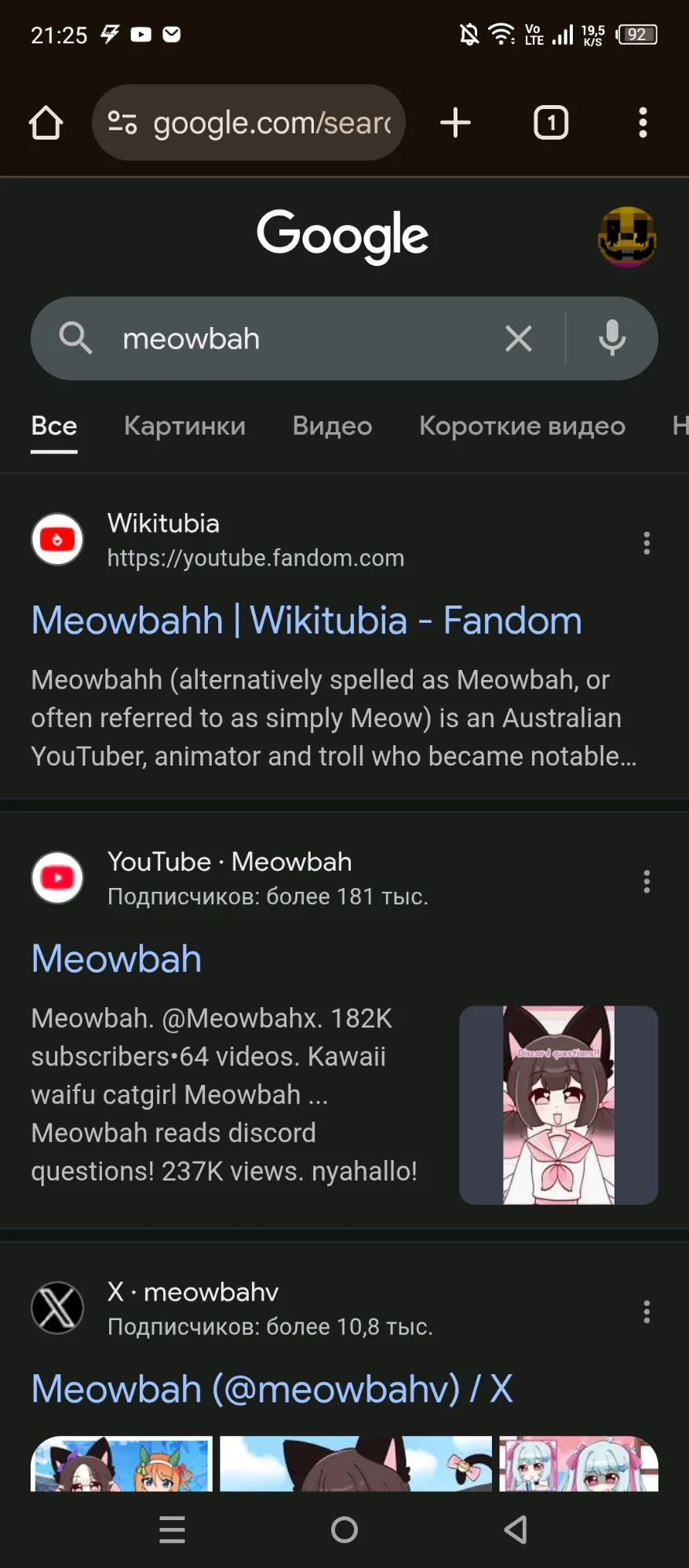Go to the browser home page
The width and height of the screenshot is (689, 1568).
(46, 123)
